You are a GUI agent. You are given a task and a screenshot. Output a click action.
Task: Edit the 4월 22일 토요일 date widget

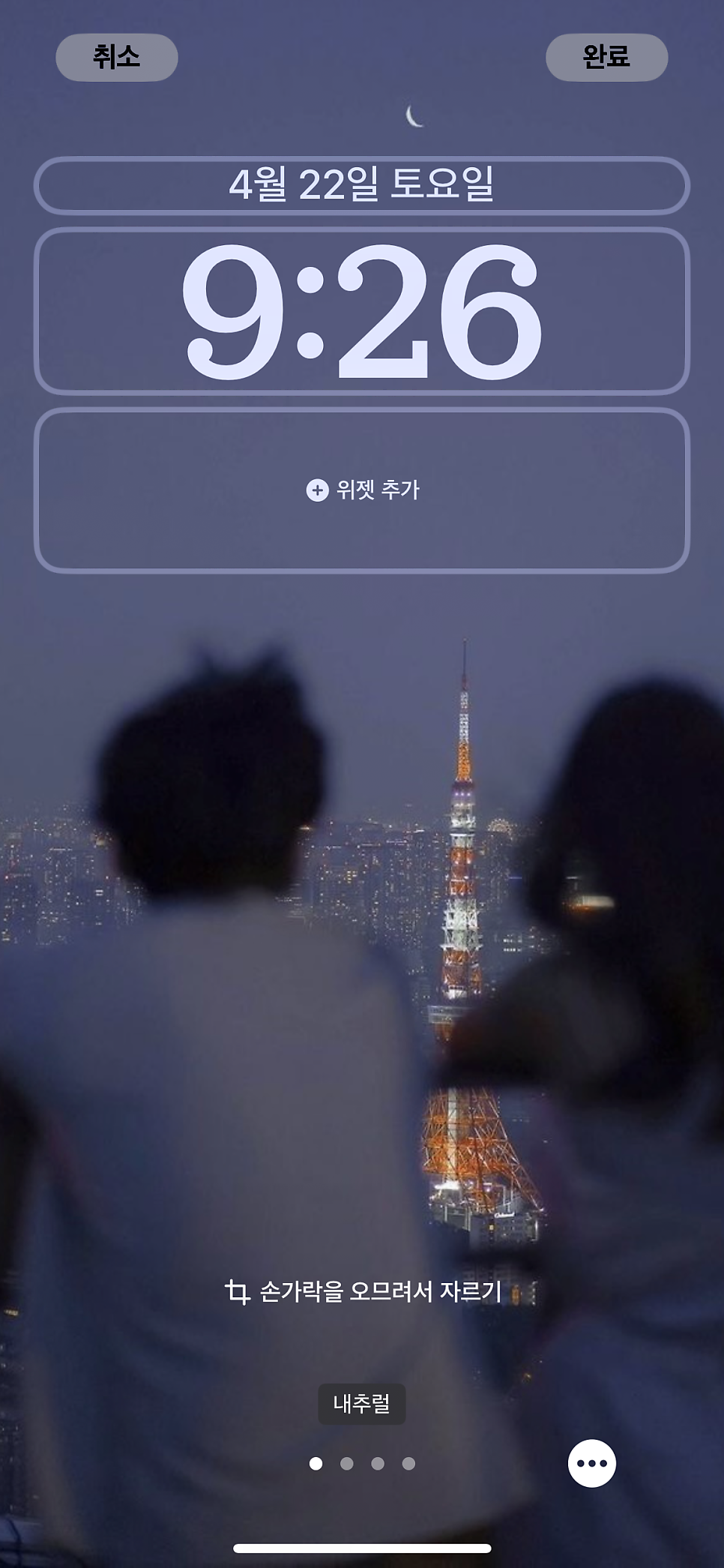pyautogui.click(x=362, y=185)
